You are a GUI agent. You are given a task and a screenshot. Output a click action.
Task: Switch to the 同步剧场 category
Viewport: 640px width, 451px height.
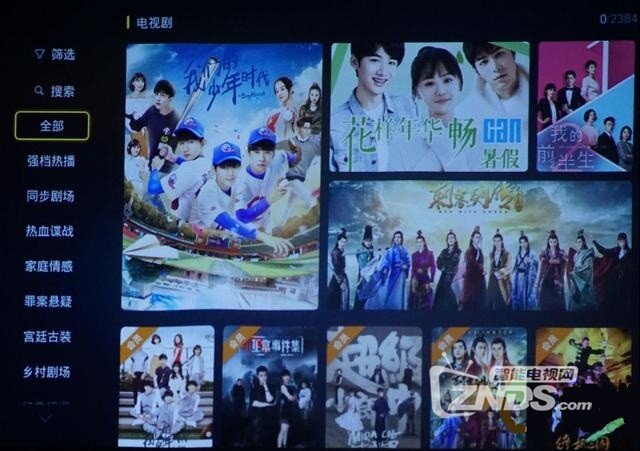click(50, 196)
